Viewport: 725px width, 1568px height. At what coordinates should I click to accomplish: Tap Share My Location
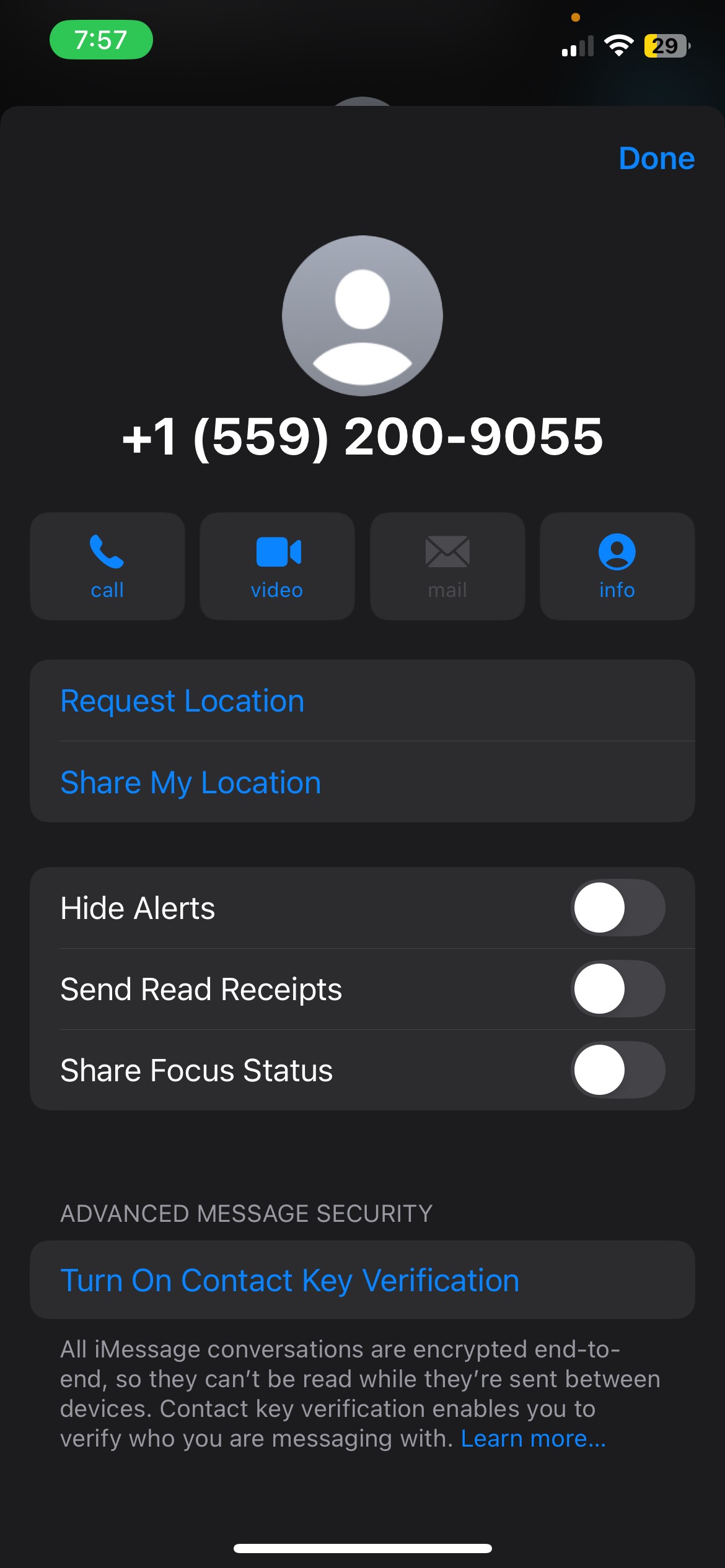(x=190, y=782)
